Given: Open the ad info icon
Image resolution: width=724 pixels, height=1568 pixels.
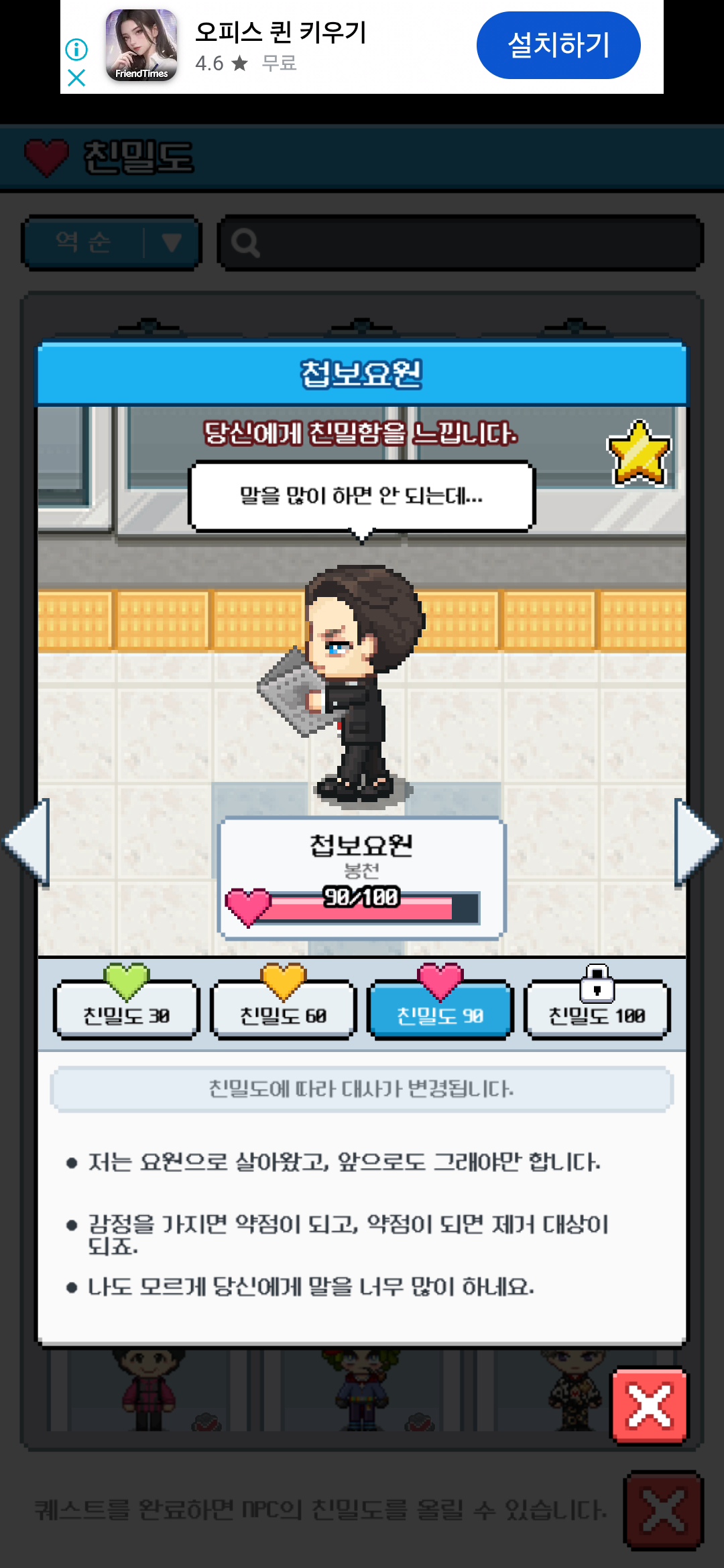Looking at the screenshot, I should pos(76,49).
